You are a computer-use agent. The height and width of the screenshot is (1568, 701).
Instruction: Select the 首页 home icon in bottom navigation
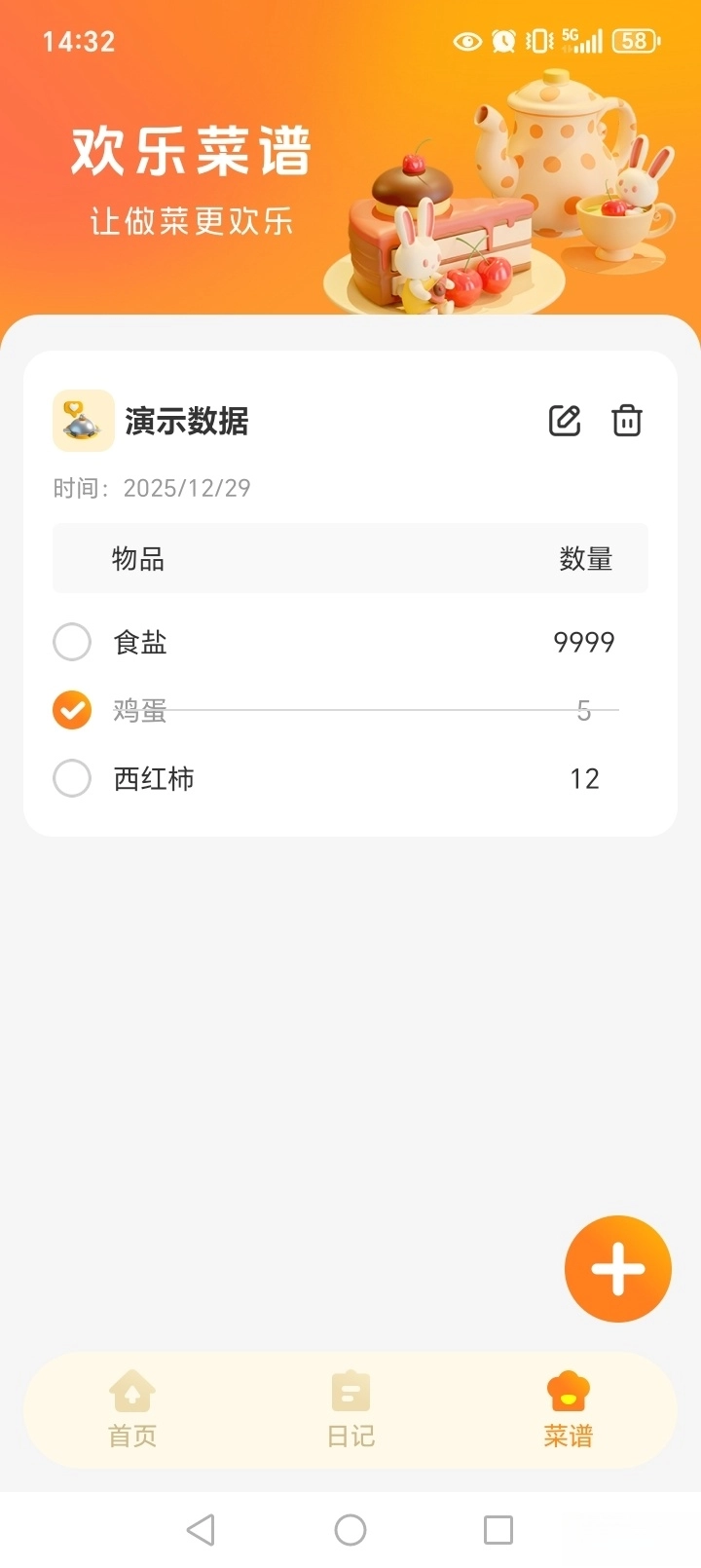[131, 1395]
